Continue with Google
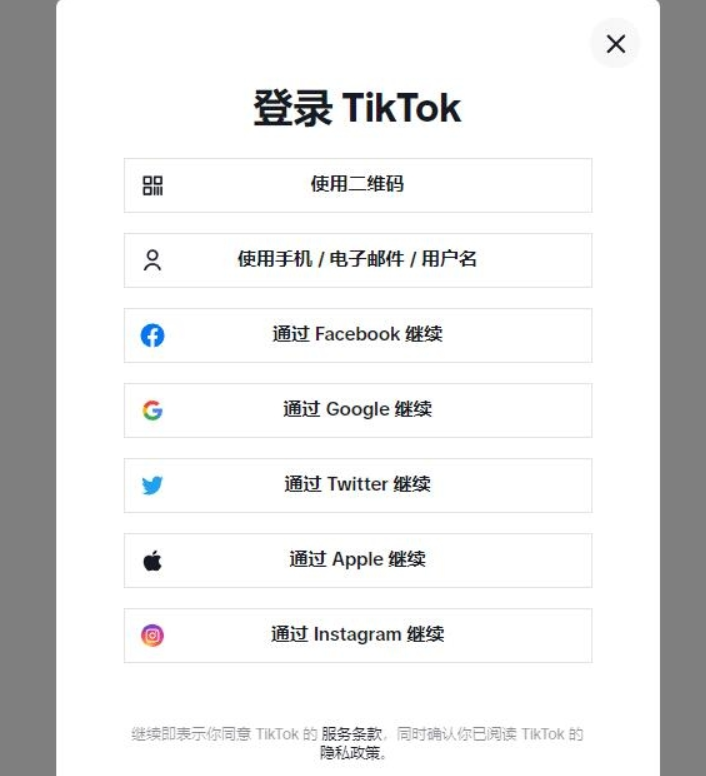Image resolution: width=706 pixels, height=776 pixels. (357, 410)
